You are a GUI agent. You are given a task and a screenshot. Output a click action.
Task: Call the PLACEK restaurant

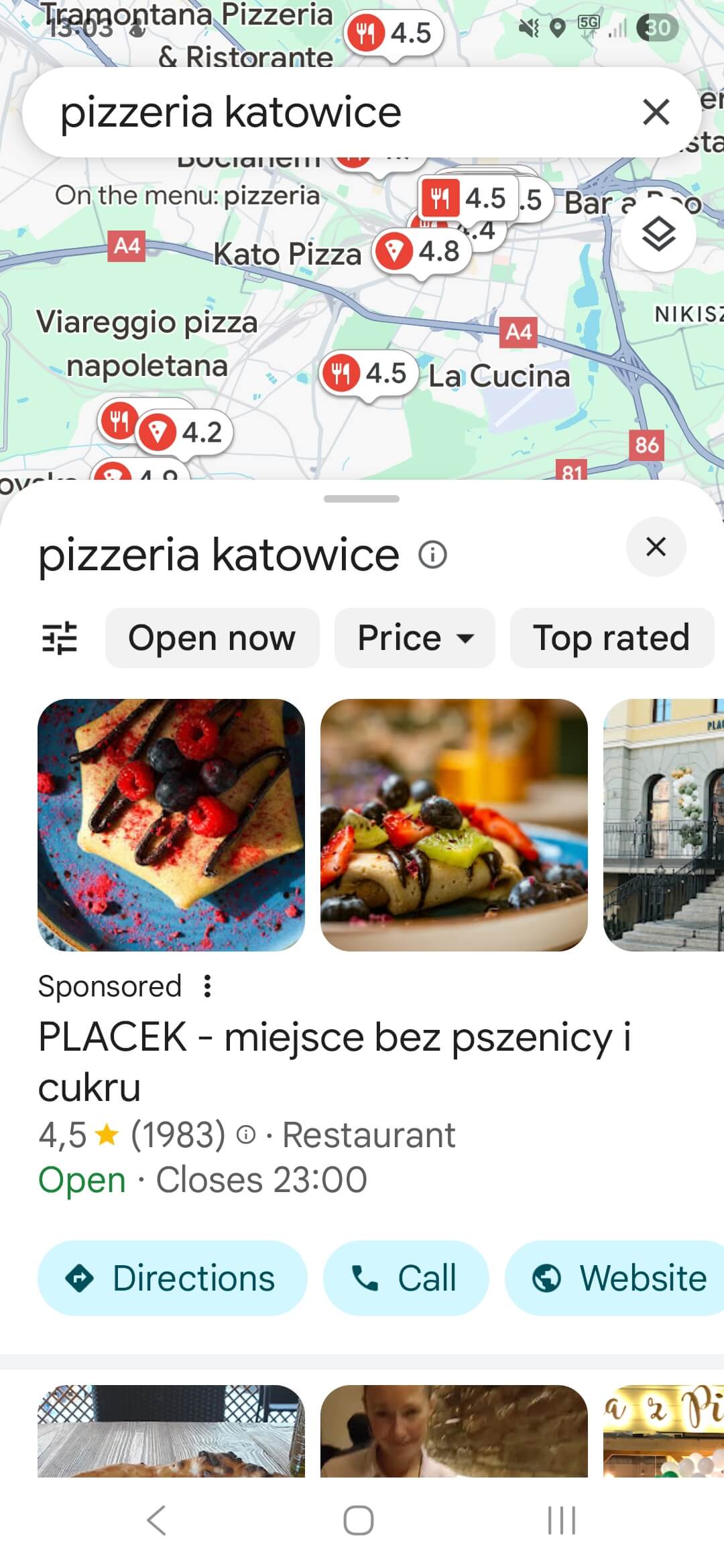pos(406,1278)
